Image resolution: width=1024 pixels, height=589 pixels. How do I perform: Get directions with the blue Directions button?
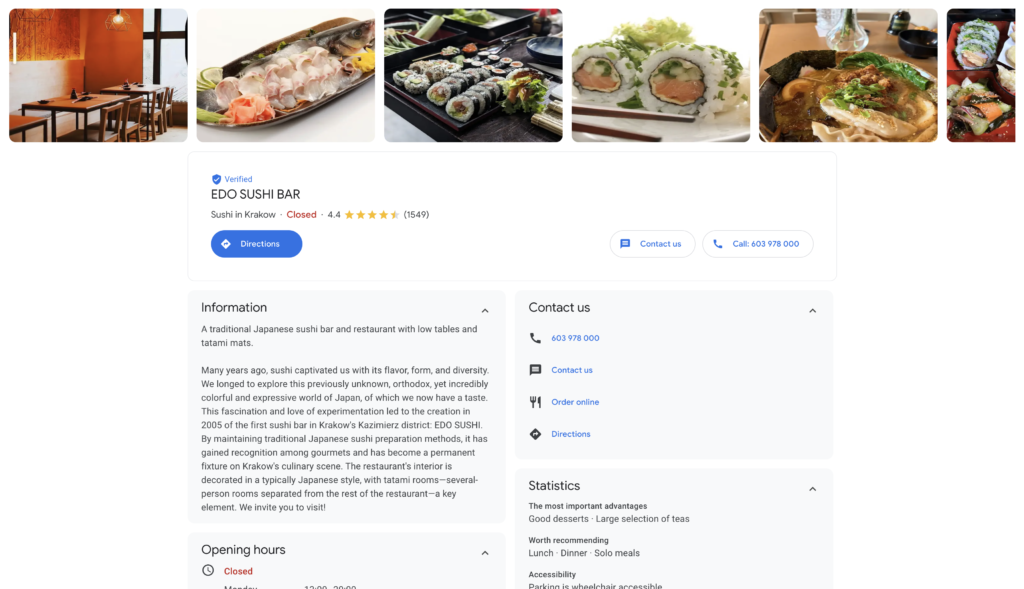point(256,244)
